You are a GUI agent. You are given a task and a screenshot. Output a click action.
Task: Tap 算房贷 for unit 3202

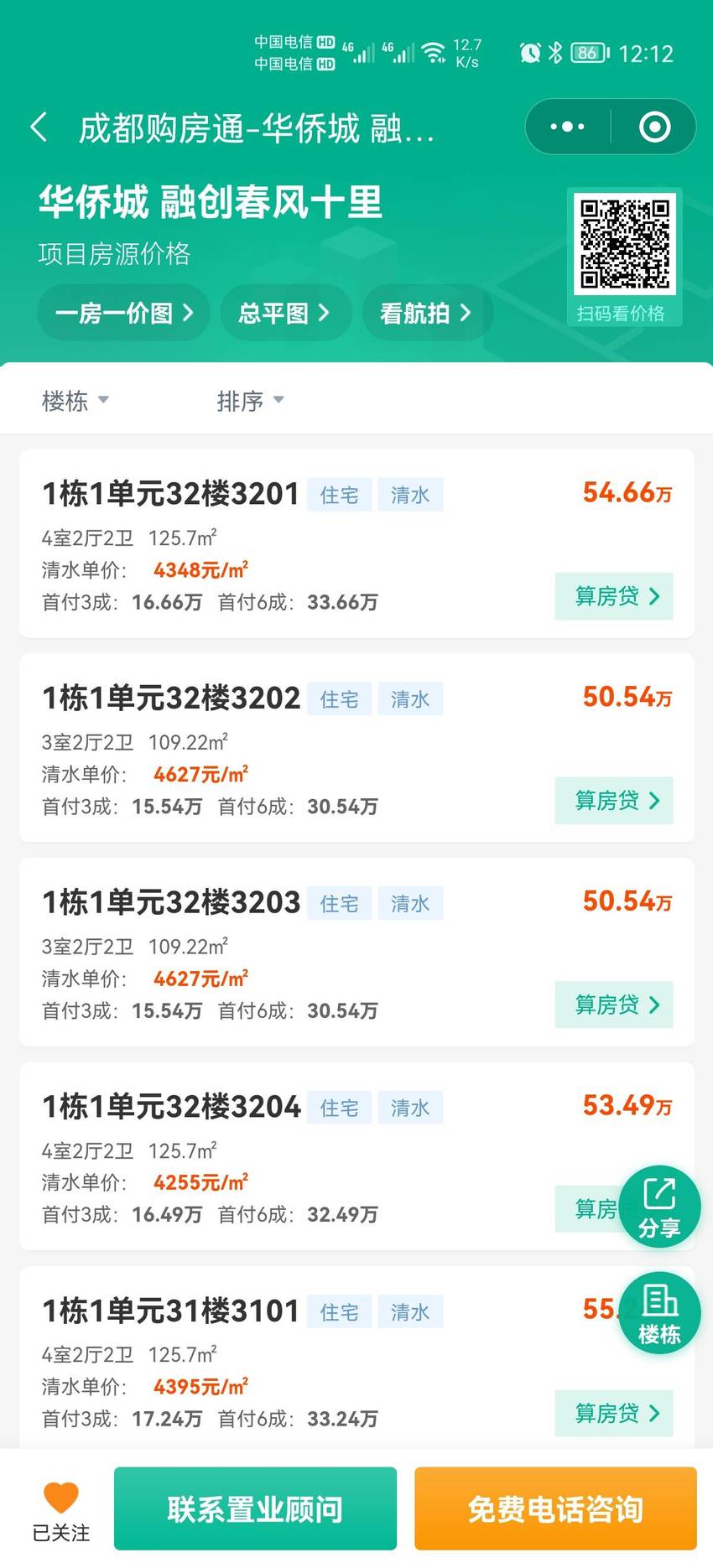(614, 801)
